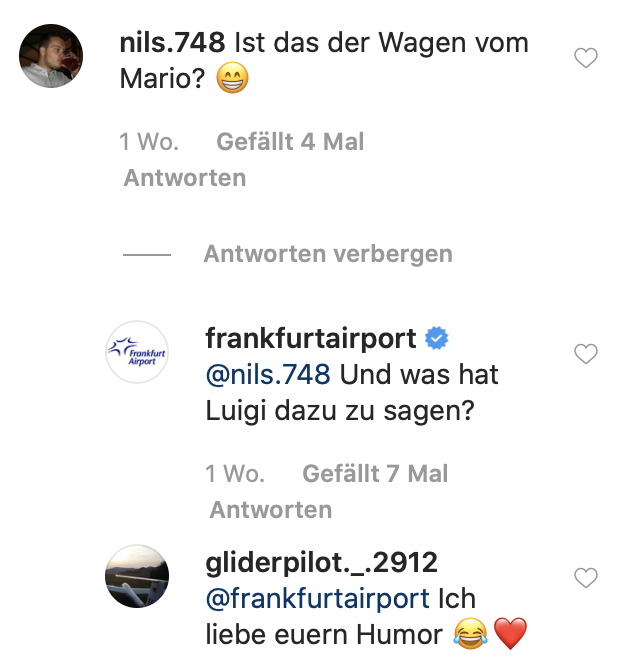Image resolution: width=620 pixels, height=670 pixels.
Task: Like frankfurtairport's reply comment
Action: pos(585,354)
